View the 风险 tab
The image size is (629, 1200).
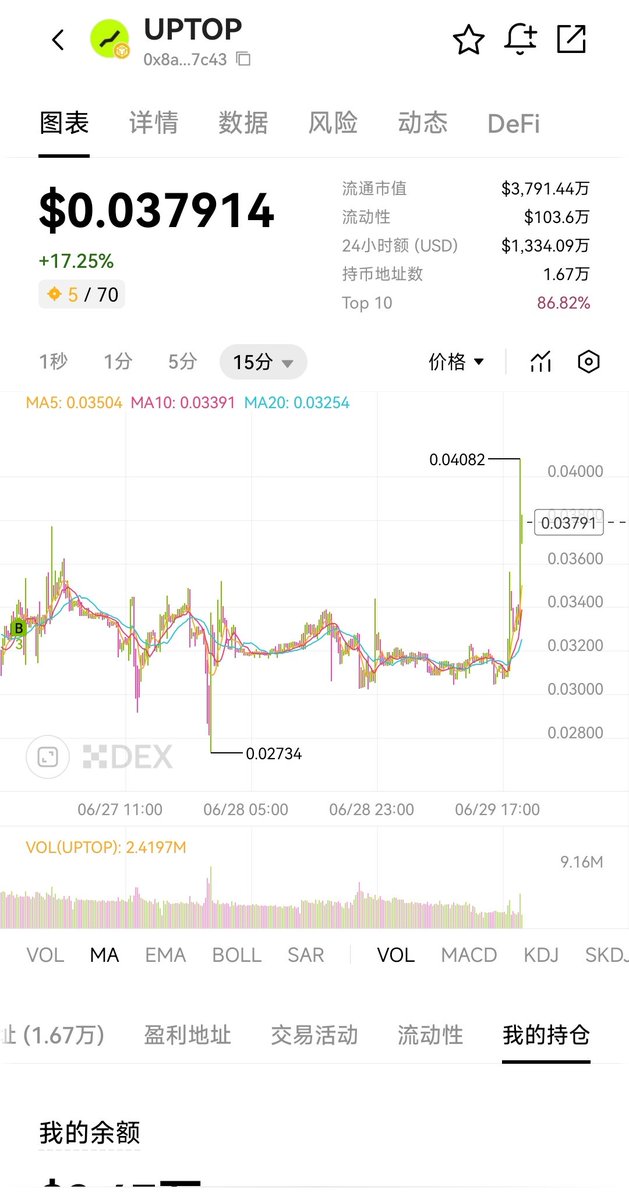pyautogui.click(x=333, y=123)
